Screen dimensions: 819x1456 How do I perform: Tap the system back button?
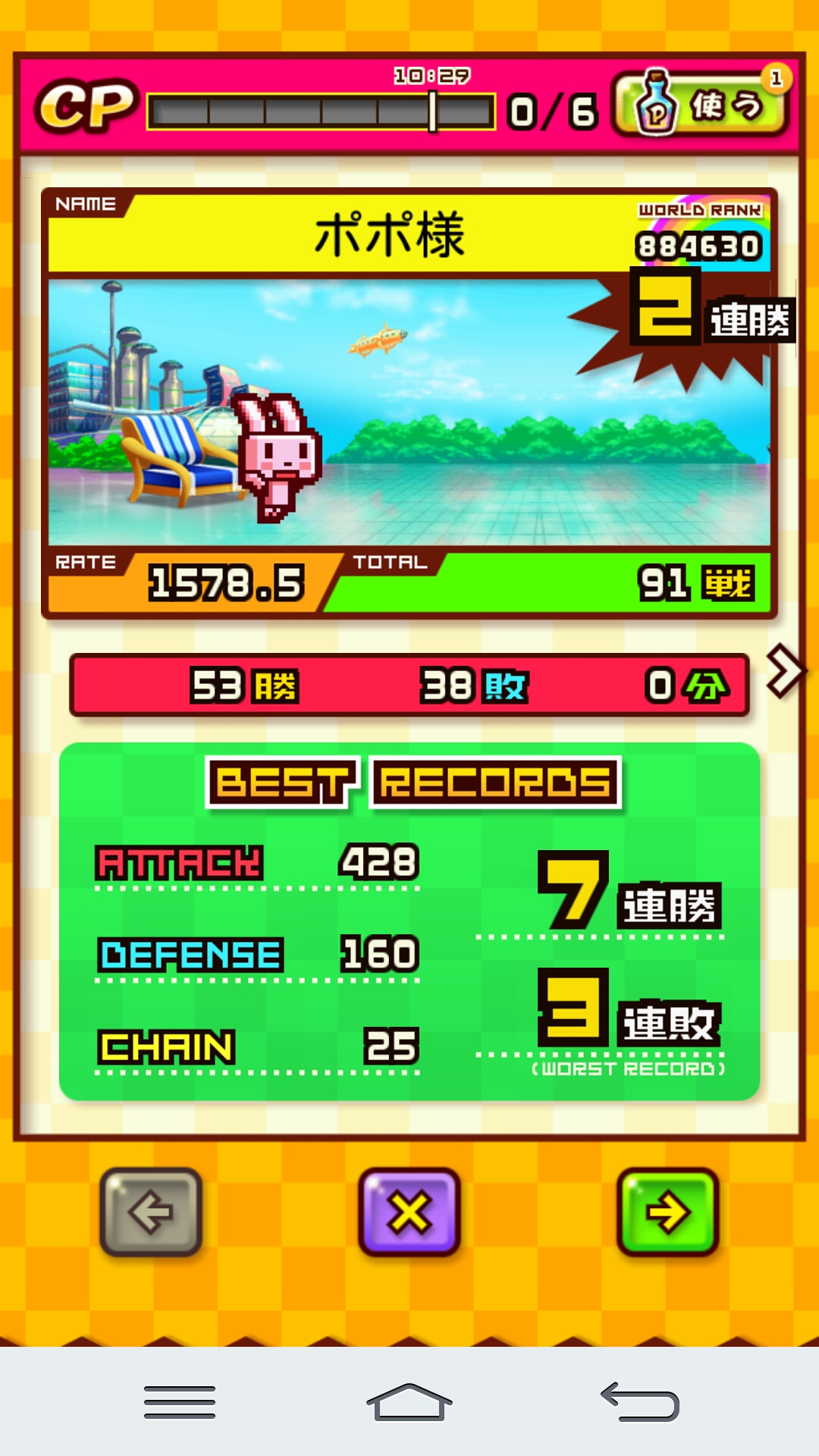640,1401
